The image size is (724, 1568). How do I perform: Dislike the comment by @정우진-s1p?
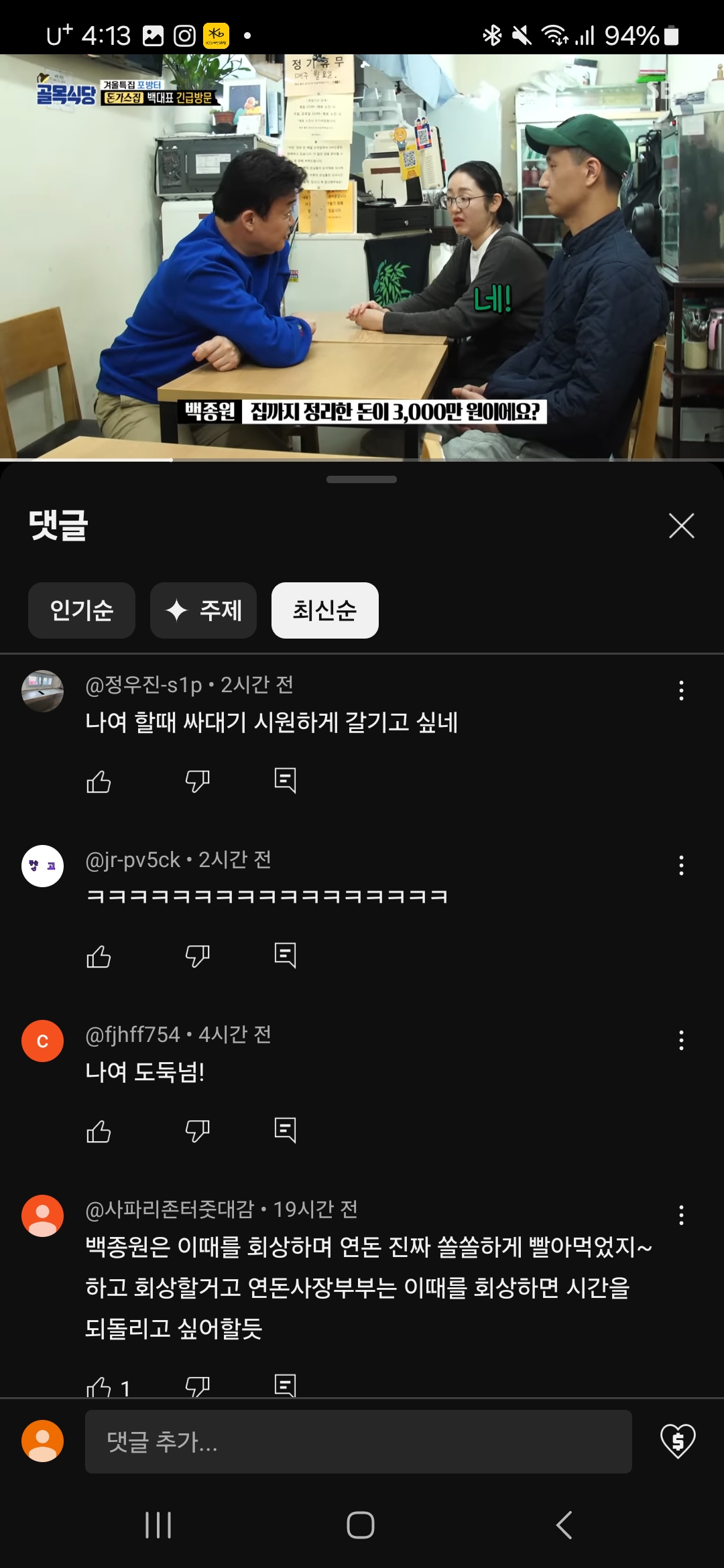tap(197, 781)
